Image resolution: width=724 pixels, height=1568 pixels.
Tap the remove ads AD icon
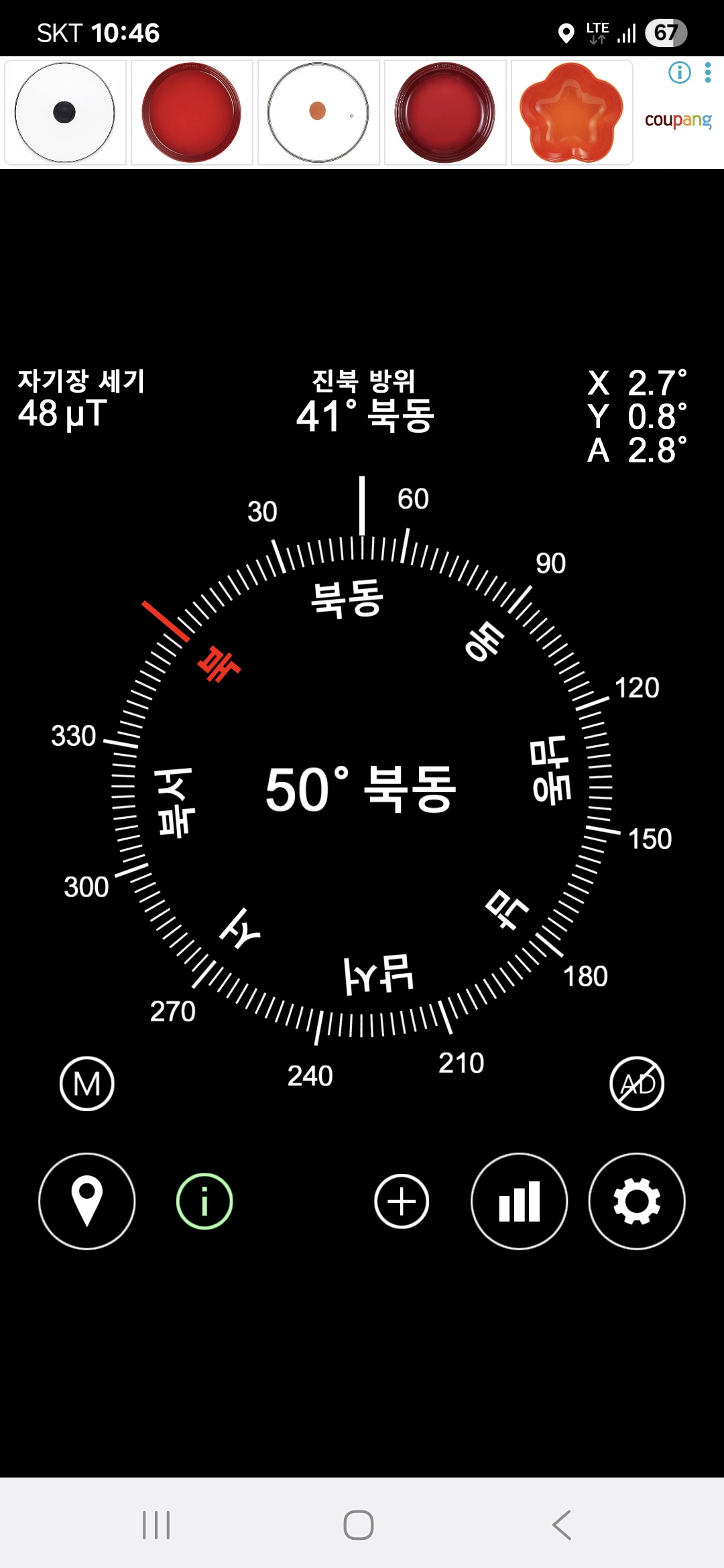(x=637, y=1084)
